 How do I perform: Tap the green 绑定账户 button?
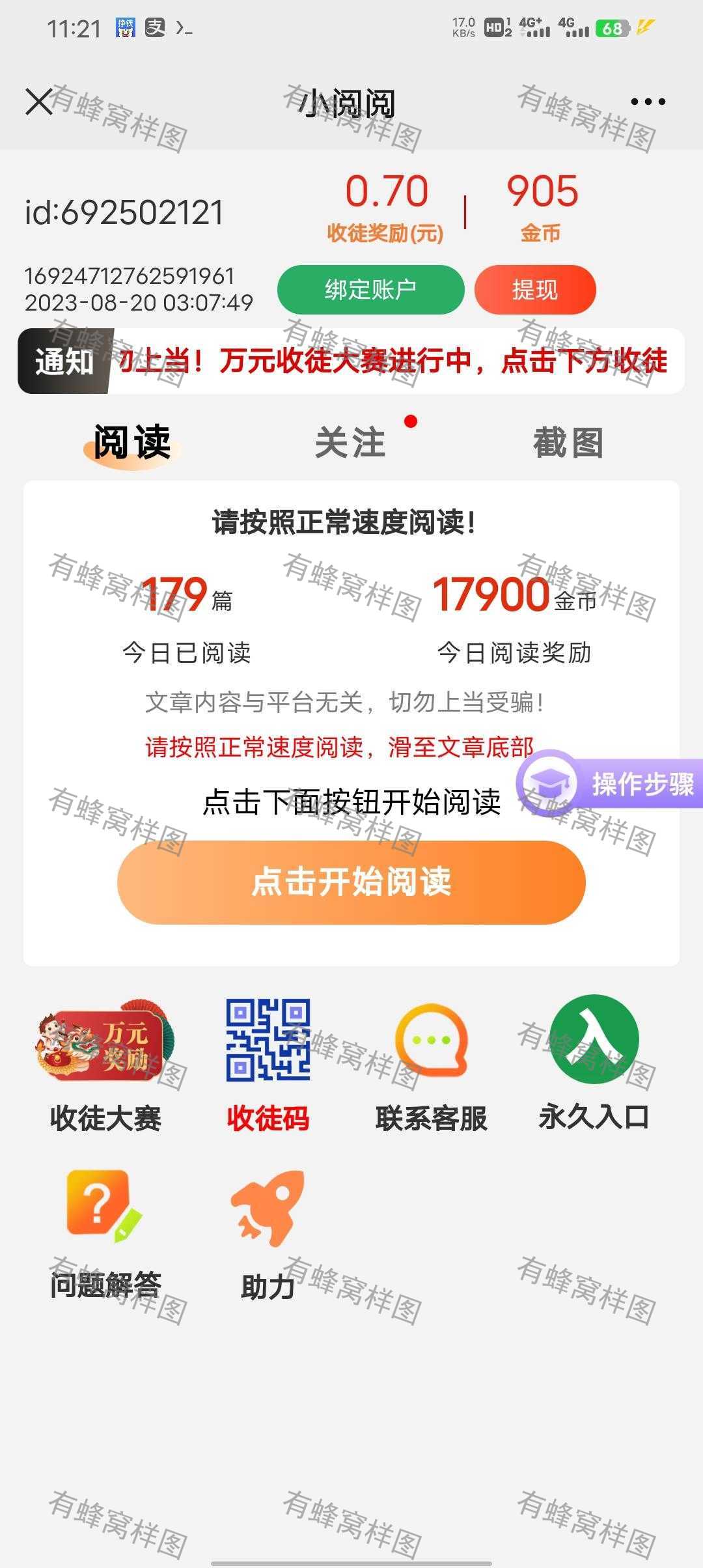(x=370, y=289)
